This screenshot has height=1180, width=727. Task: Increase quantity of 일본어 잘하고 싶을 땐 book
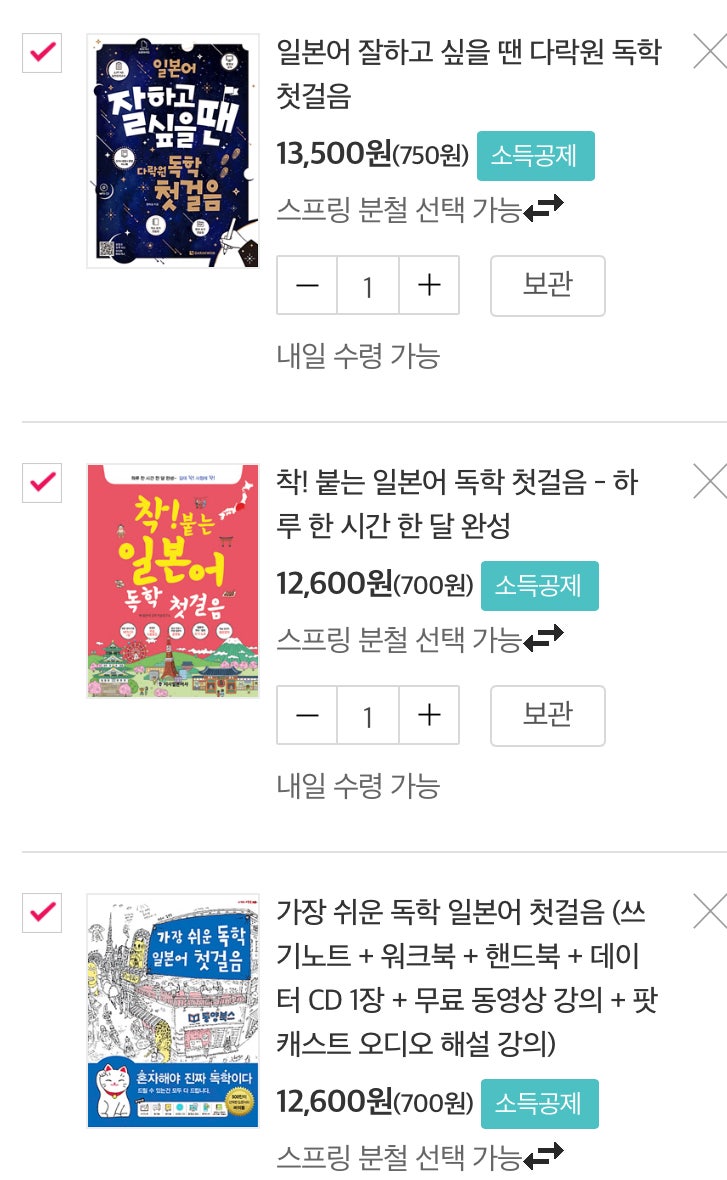click(429, 286)
